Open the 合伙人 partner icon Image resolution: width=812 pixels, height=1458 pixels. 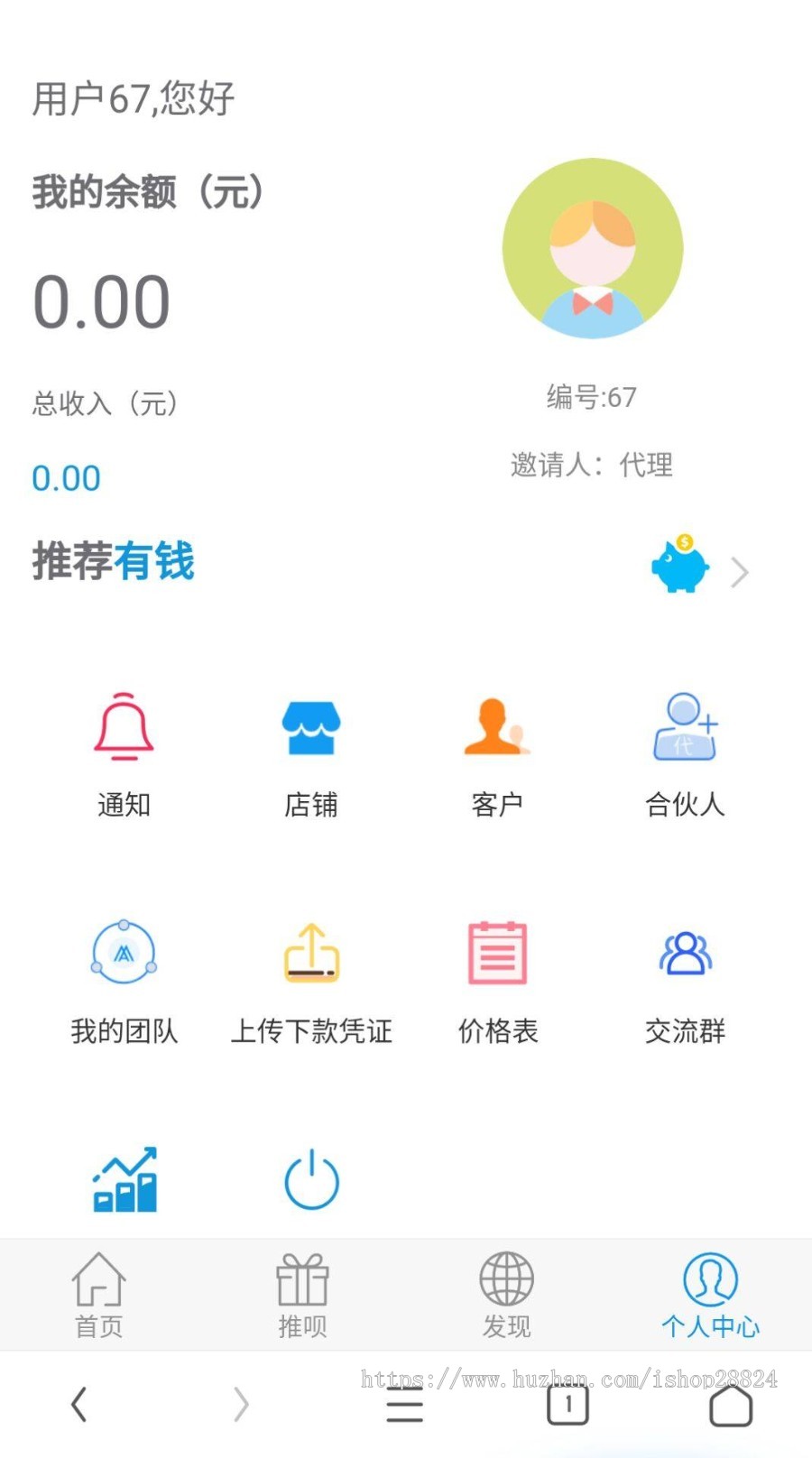click(x=685, y=727)
